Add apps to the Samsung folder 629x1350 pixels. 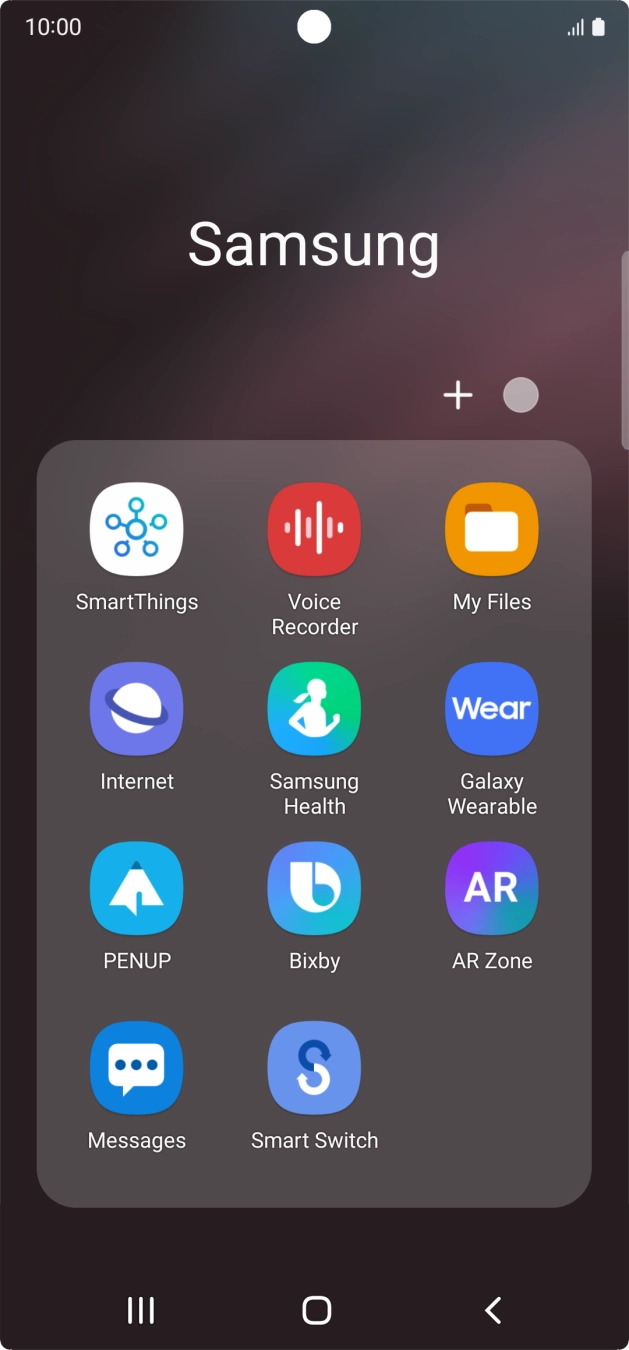tap(458, 396)
